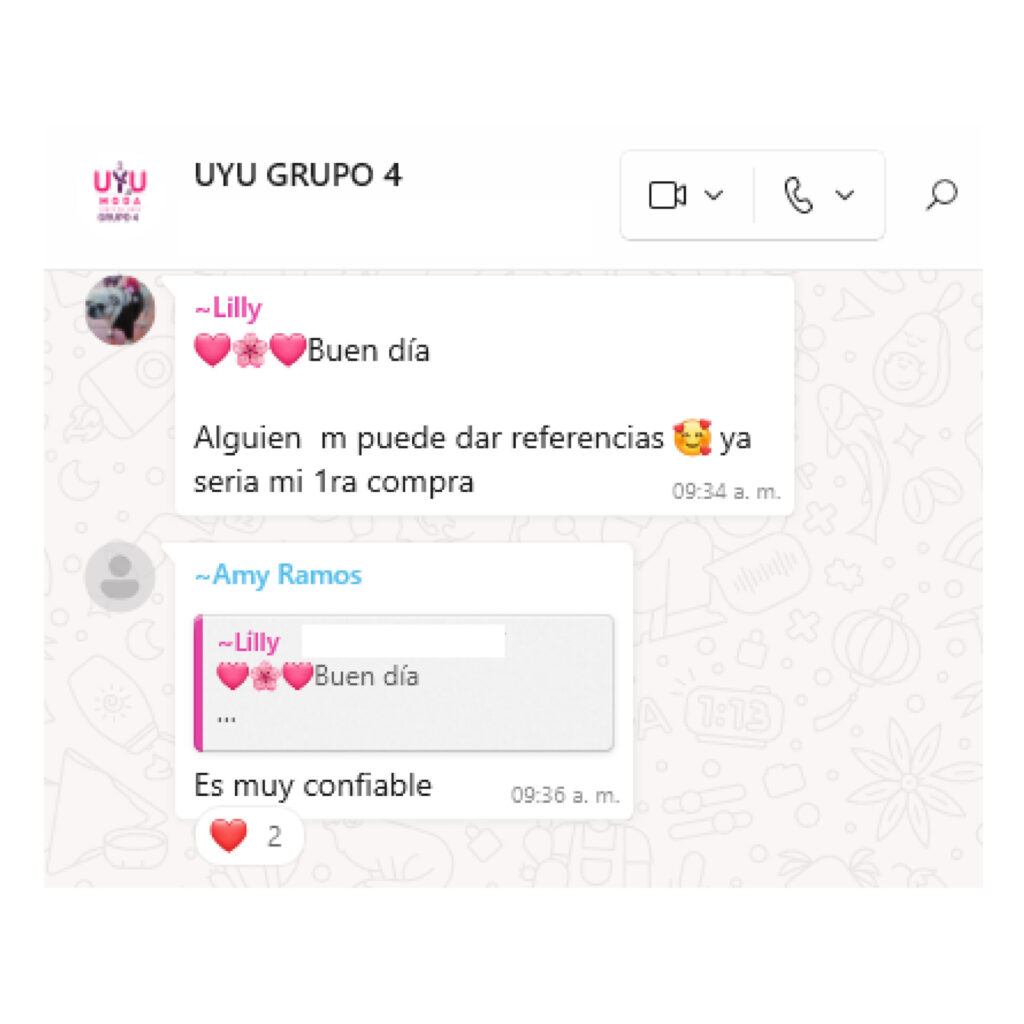Expand the voice call options chevron
Screen dimensions: 1024x1024
845,195
